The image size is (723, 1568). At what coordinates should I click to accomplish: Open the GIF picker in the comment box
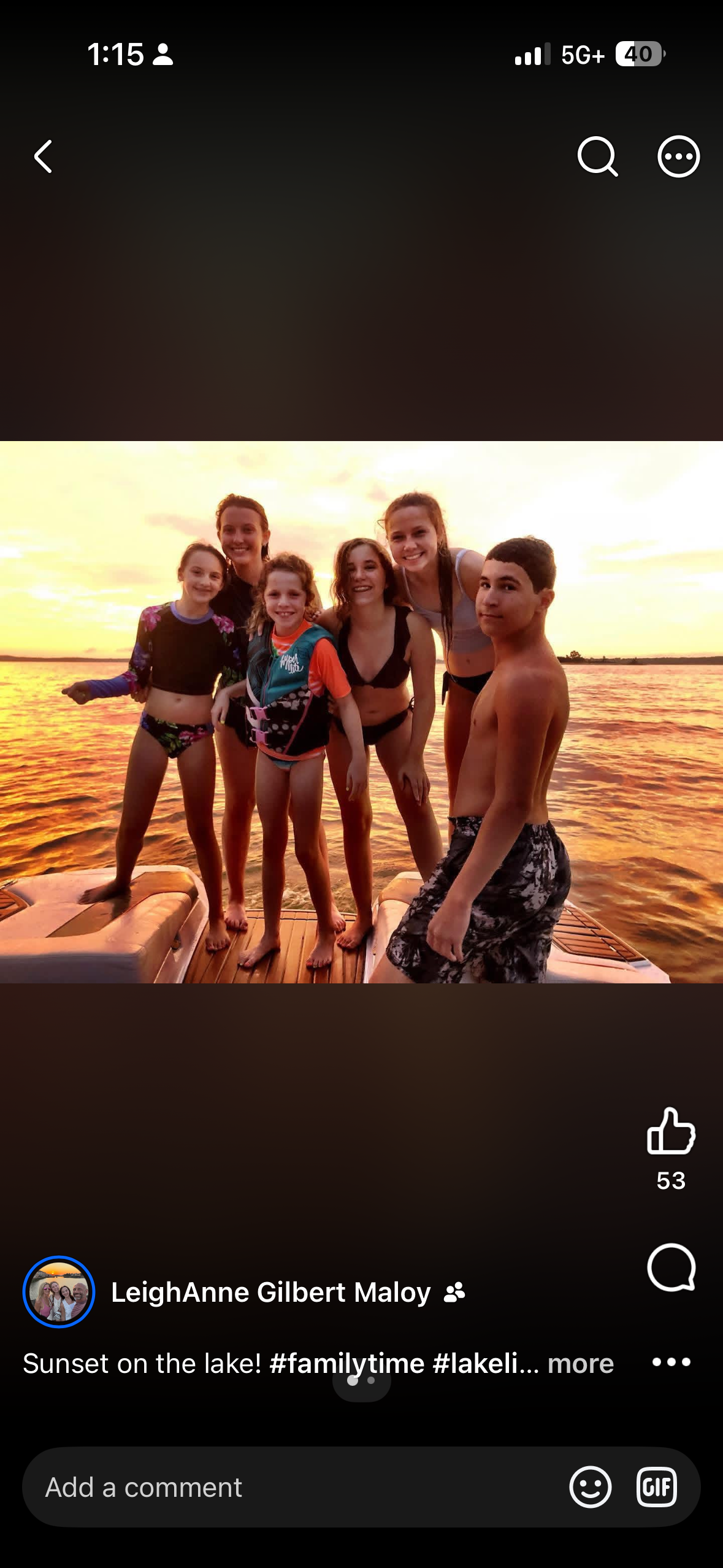657,1487
